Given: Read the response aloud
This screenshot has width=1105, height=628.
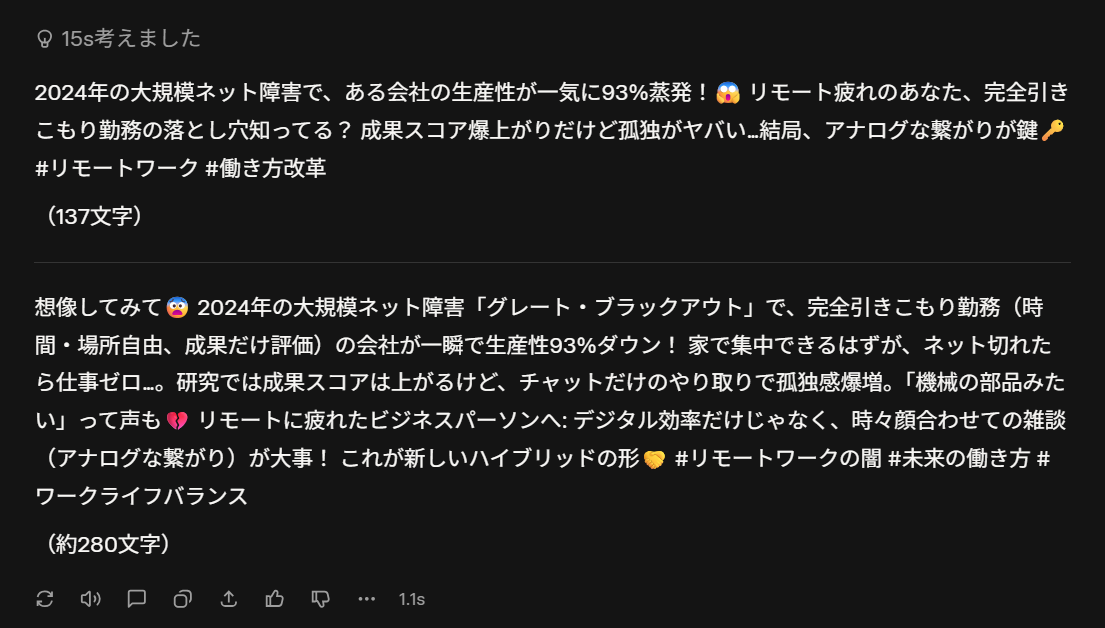Looking at the screenshot, I should pyautogui.click(x=90, y=598).
